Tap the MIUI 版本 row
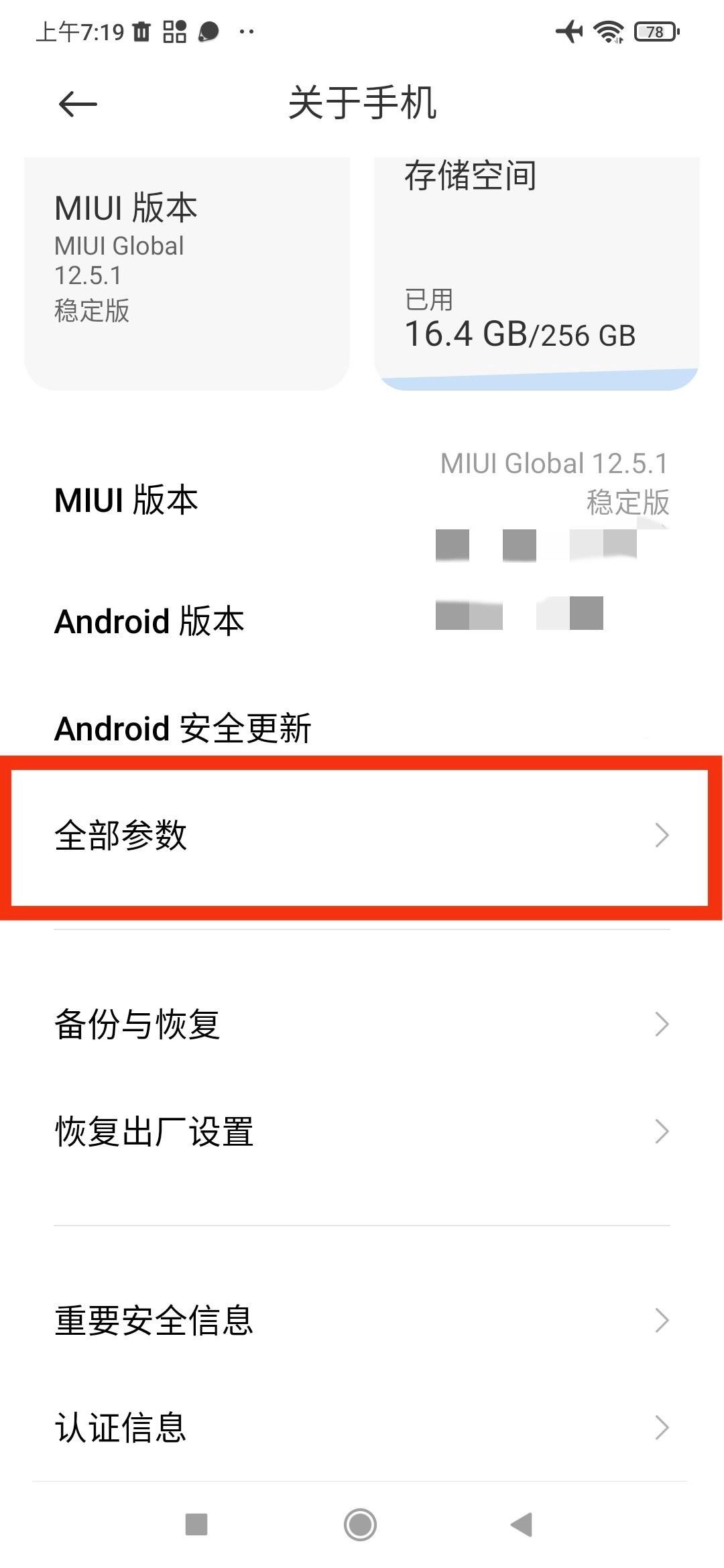Image resolution: width=724 pixels, height=1568 pixels. (362, 501)
